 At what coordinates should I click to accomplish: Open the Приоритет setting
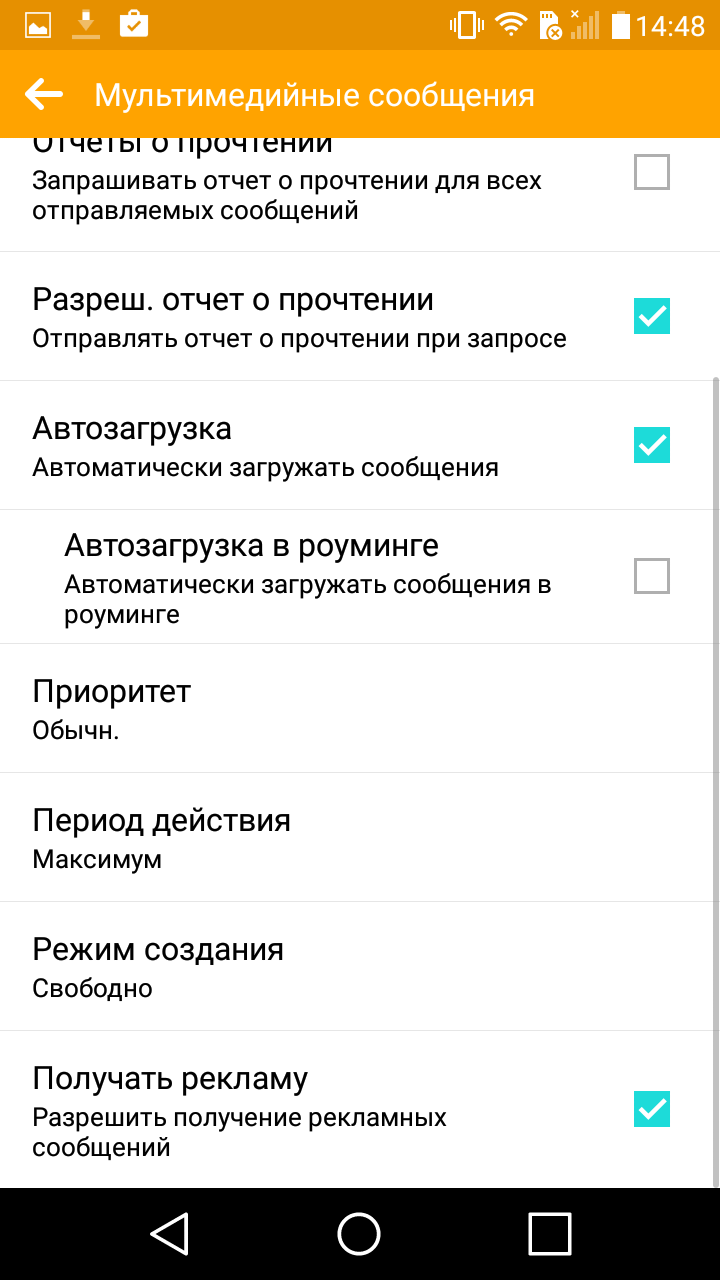click(x=360, y=708)
